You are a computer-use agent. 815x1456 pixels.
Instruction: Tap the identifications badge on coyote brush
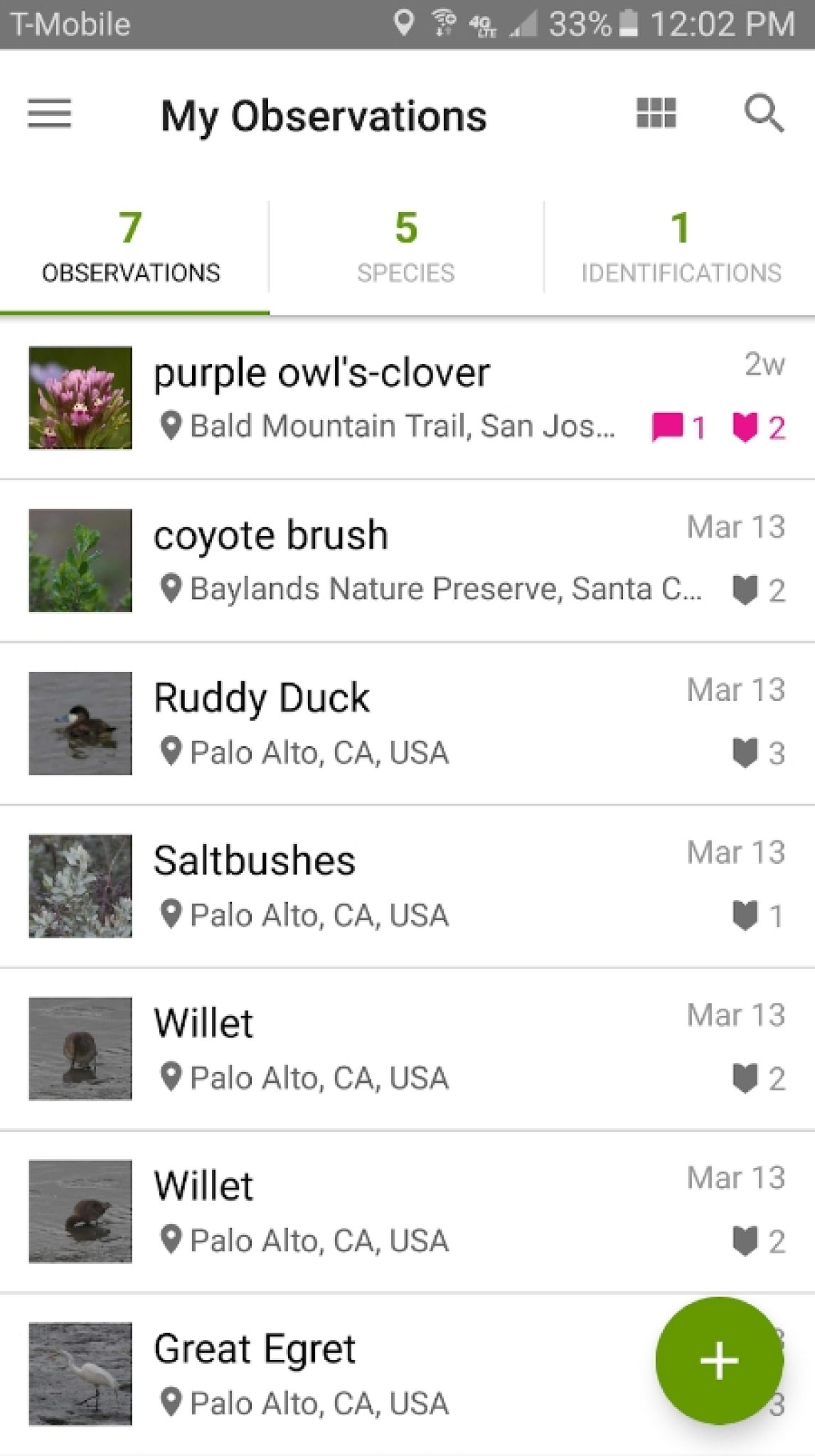(744, 589)
